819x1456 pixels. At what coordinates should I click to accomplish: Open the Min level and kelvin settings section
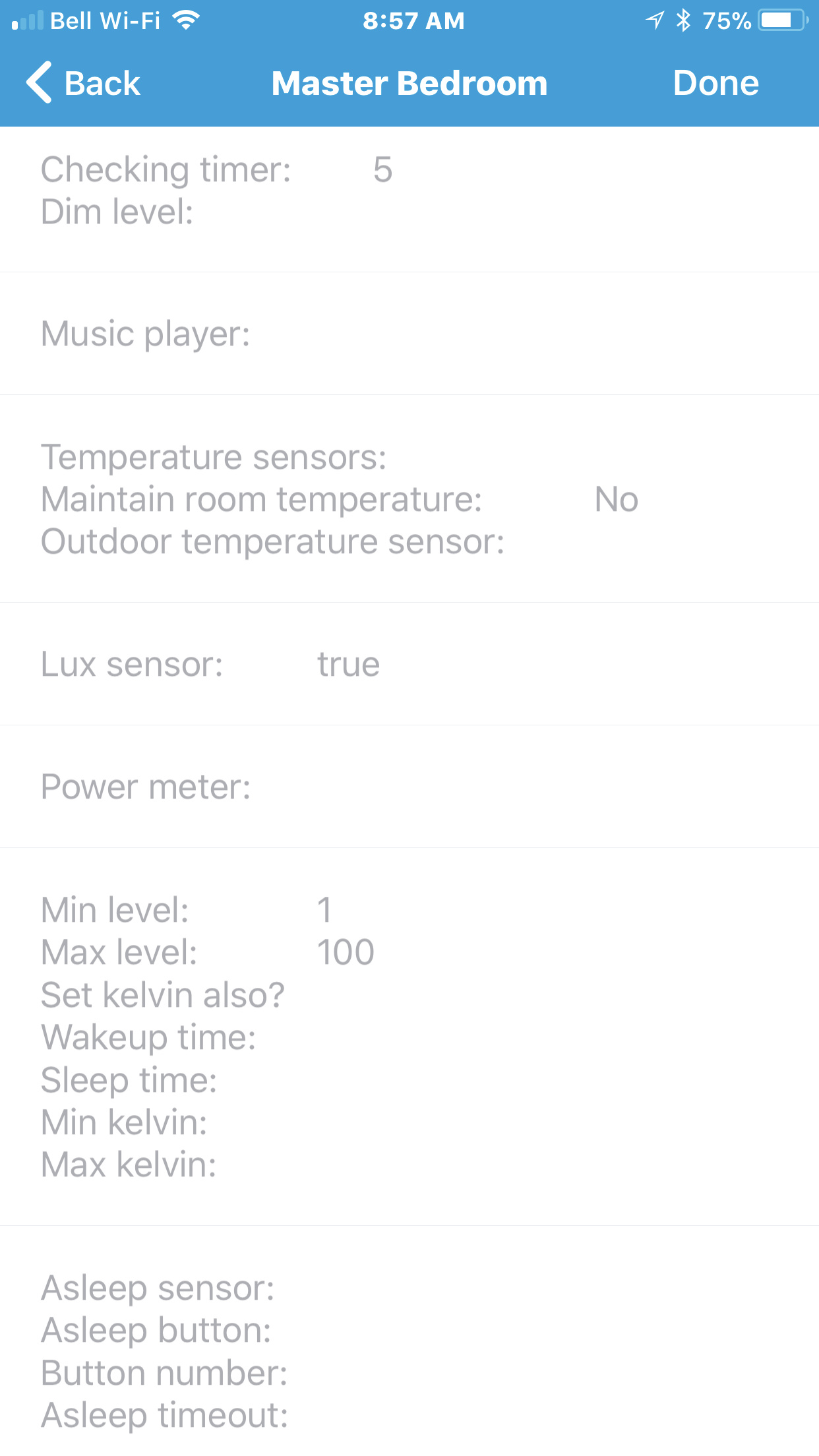(409, 1037)
